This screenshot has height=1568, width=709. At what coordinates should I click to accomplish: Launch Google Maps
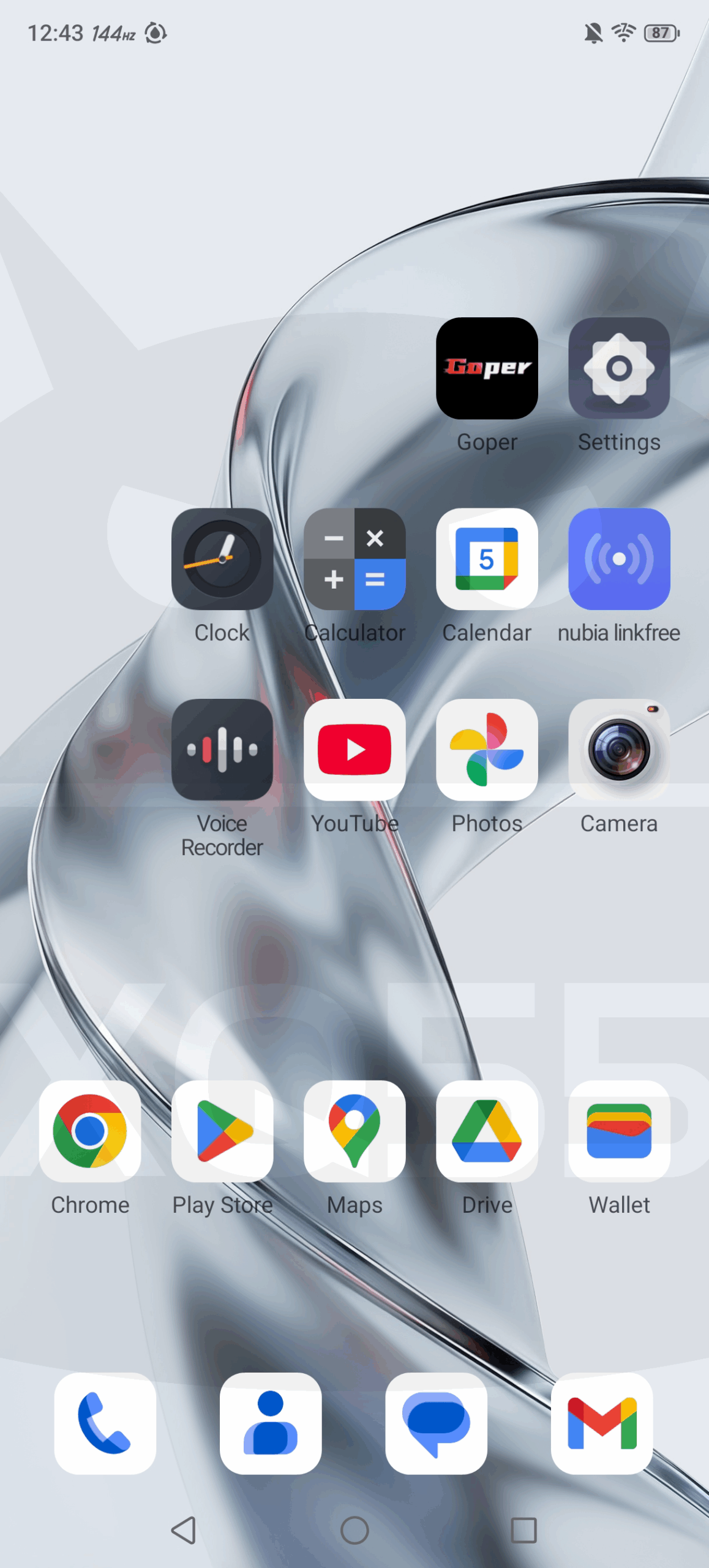(x=354, y=1131)
